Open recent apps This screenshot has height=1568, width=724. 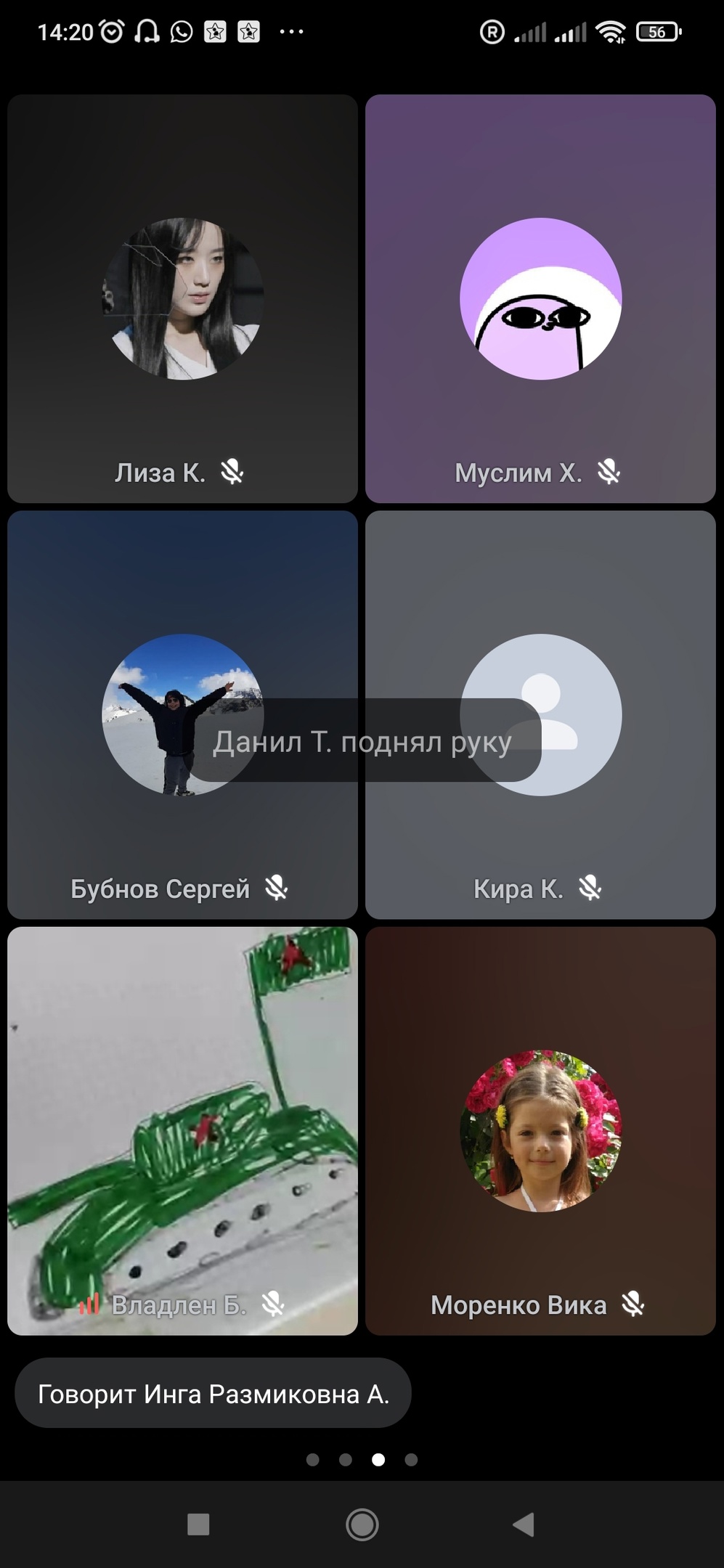(x=198, y=1524)
